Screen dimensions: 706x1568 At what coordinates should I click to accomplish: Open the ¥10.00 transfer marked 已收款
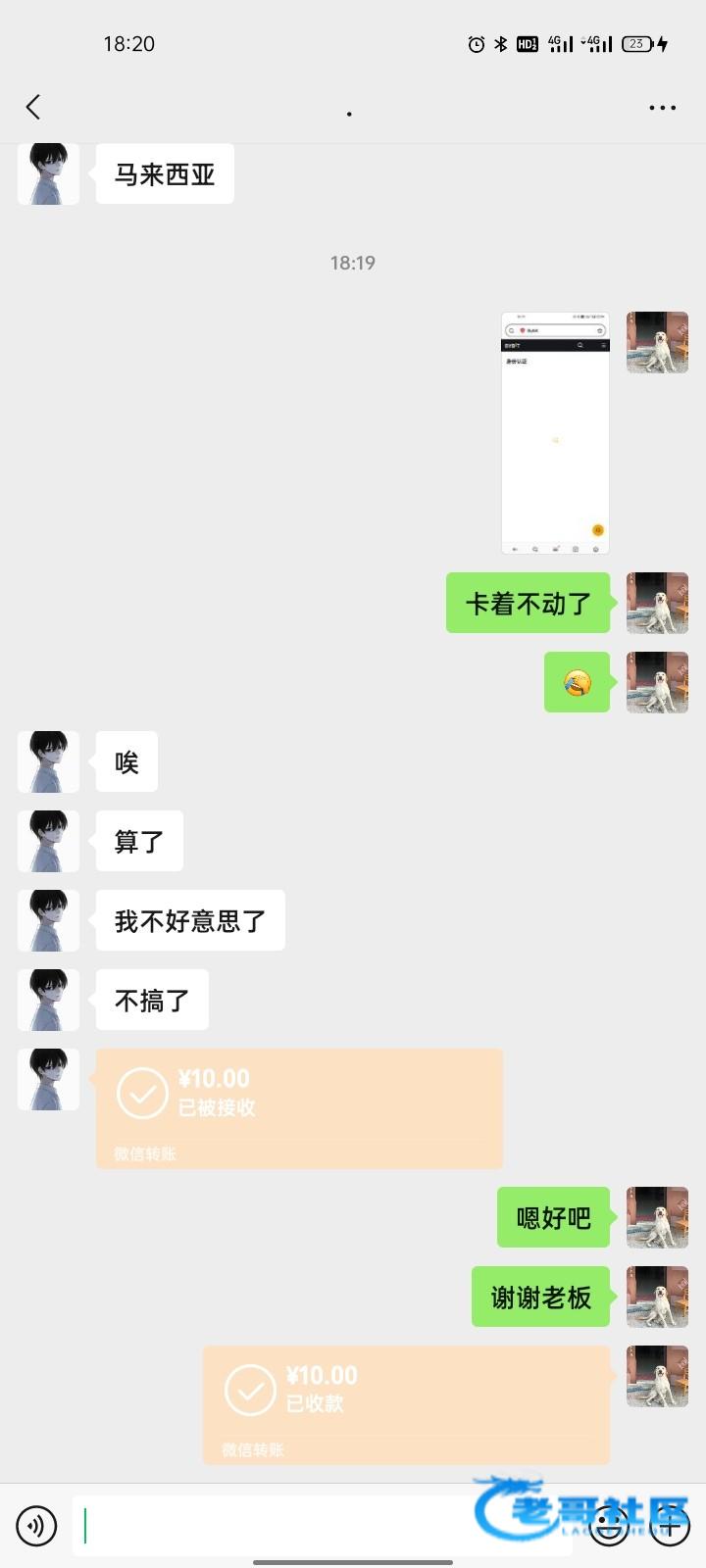tap(406, 1404)
